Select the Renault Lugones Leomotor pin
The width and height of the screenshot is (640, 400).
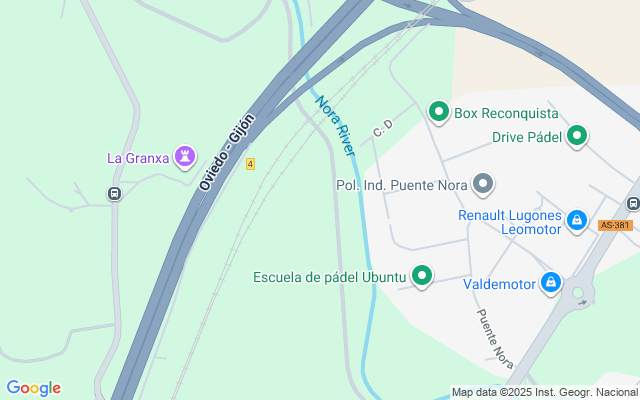point(577,221)
